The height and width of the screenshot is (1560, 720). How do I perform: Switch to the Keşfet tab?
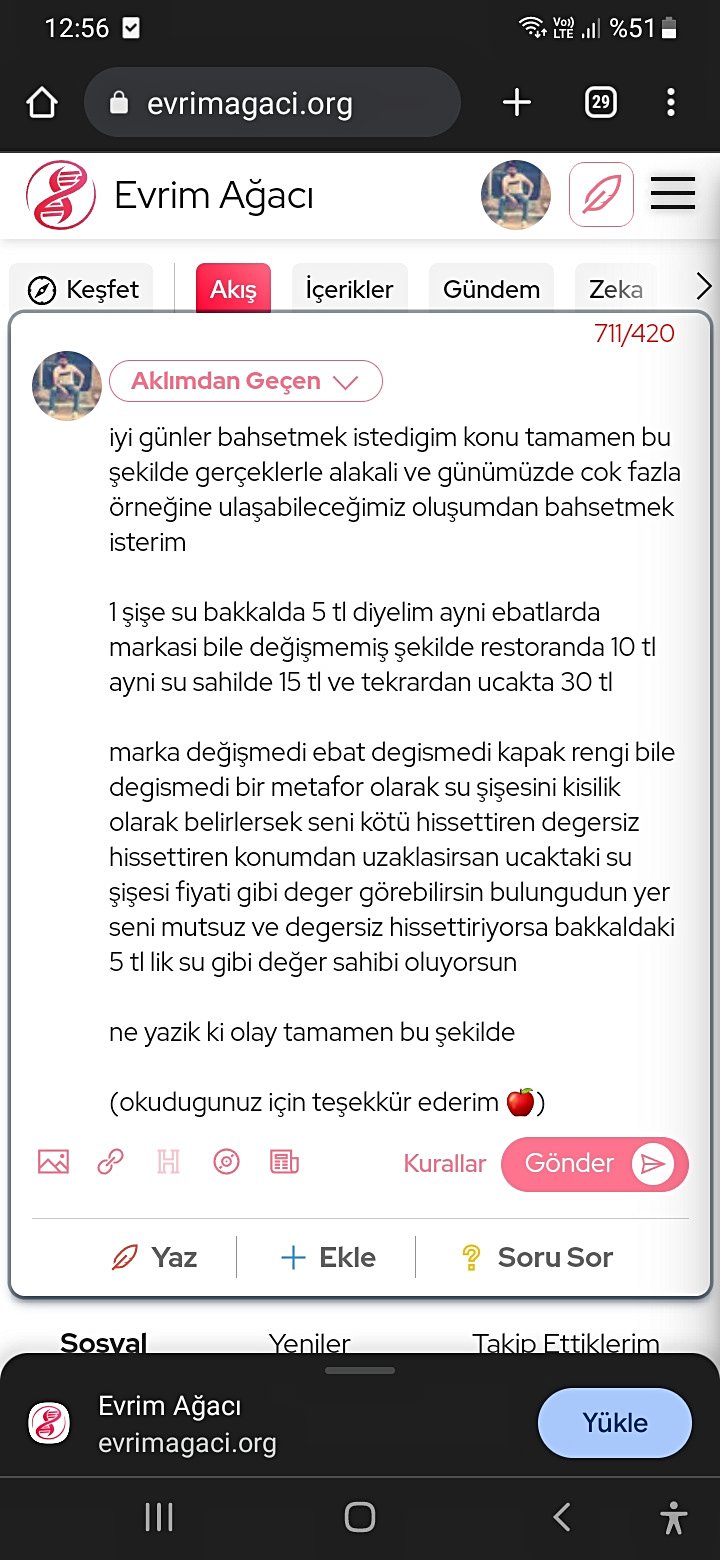[x=83, y=290]
